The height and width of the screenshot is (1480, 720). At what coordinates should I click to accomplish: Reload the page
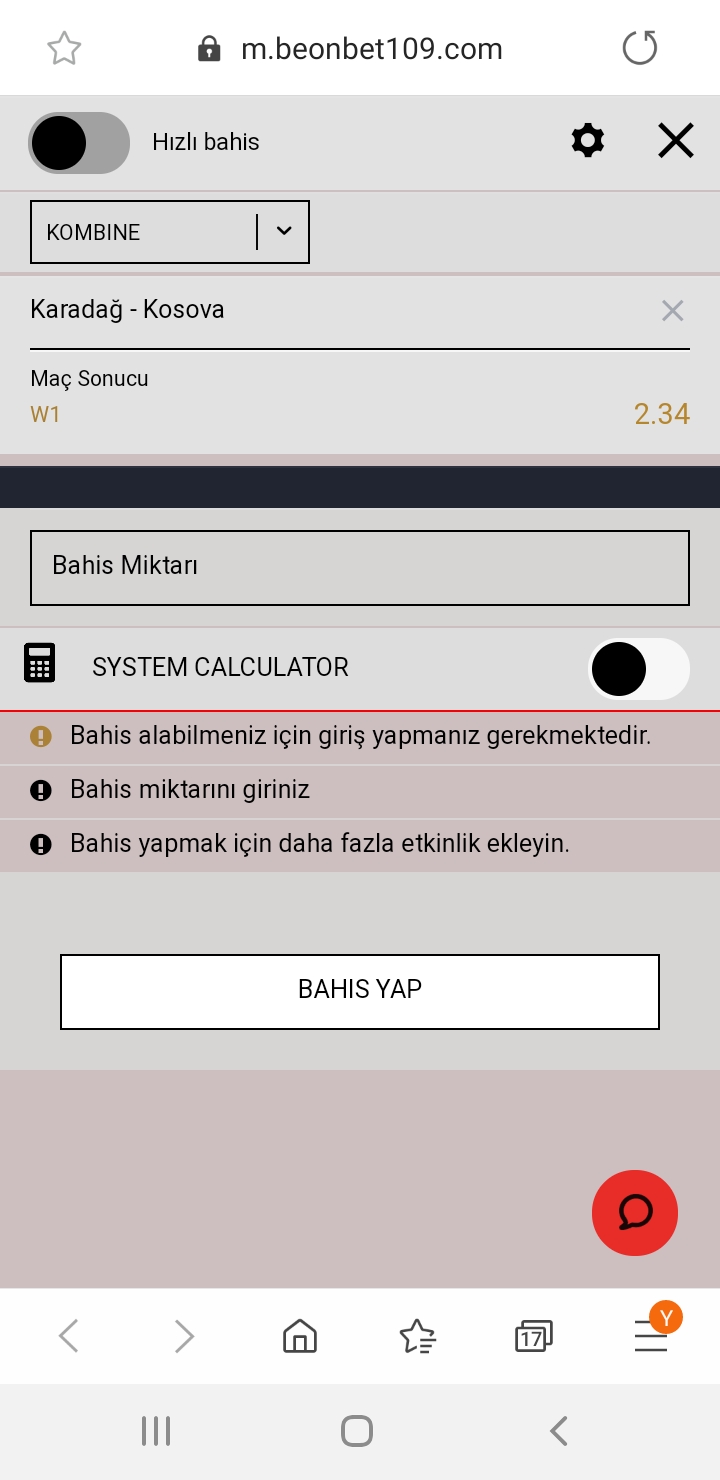point(640,48)
